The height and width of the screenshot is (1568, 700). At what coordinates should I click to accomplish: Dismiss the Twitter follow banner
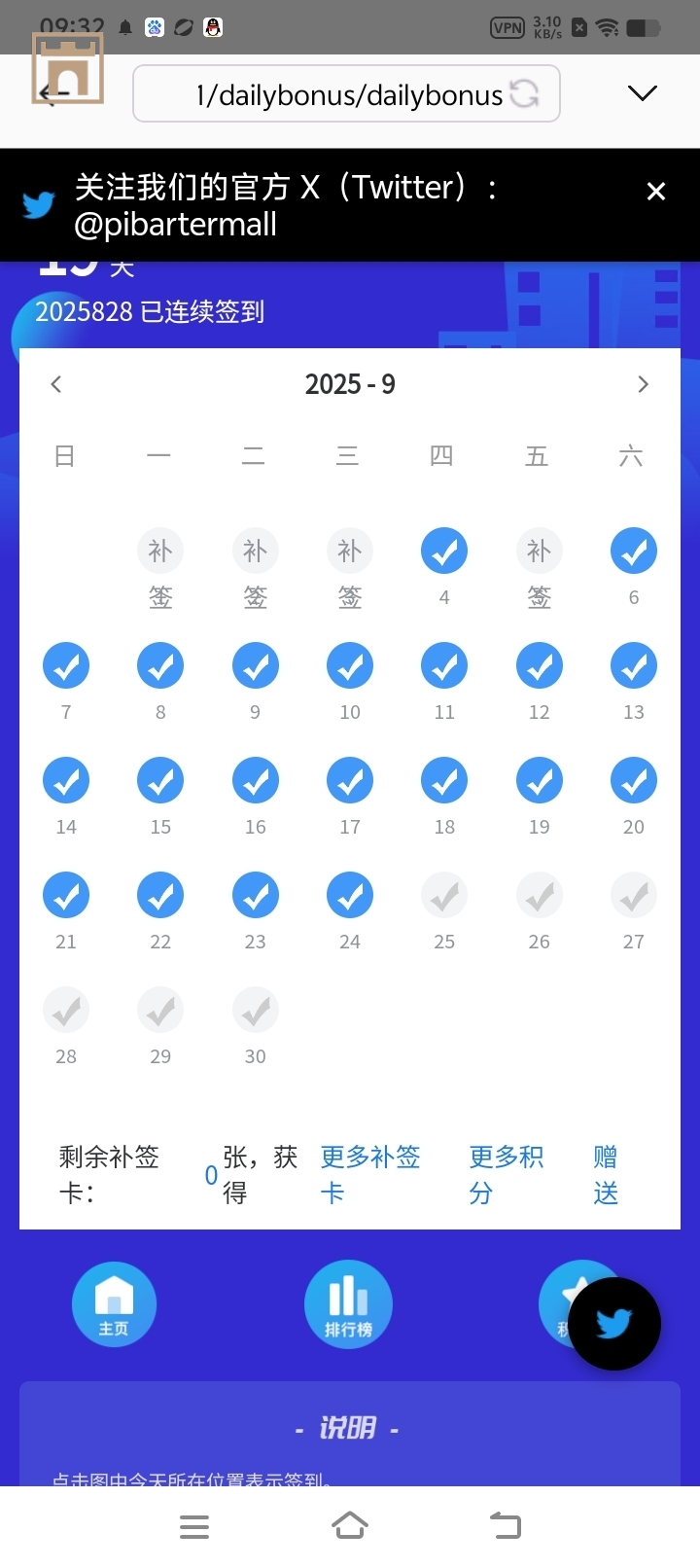[x=656, y=192]
